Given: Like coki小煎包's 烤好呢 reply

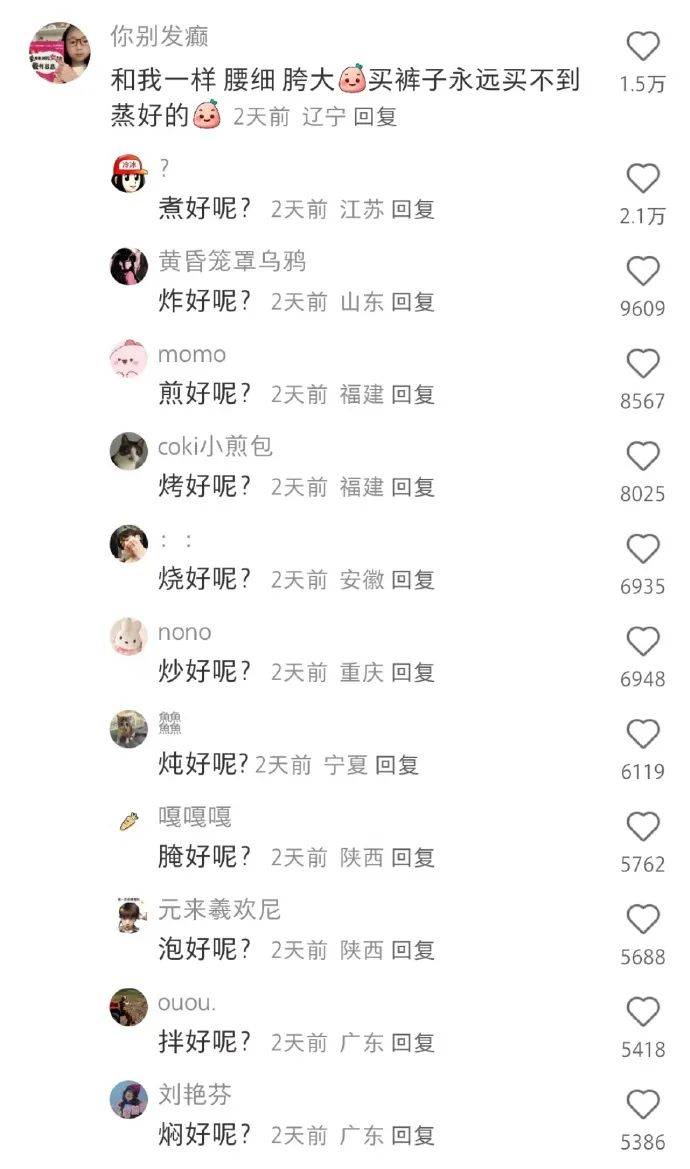Looking at the screenshot, I should 643,457.
